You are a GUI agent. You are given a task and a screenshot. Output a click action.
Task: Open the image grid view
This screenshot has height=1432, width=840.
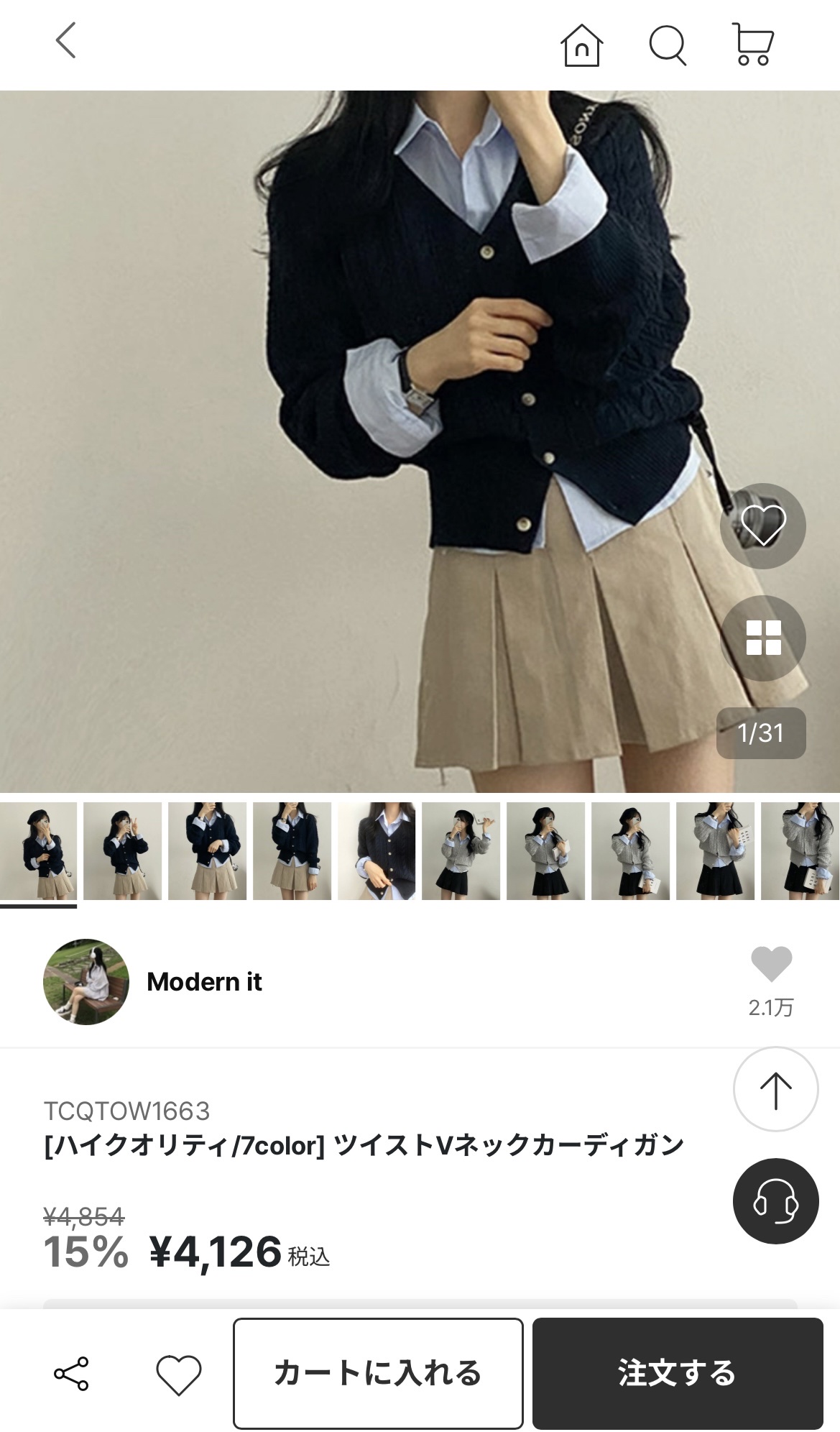pos(762,638)
